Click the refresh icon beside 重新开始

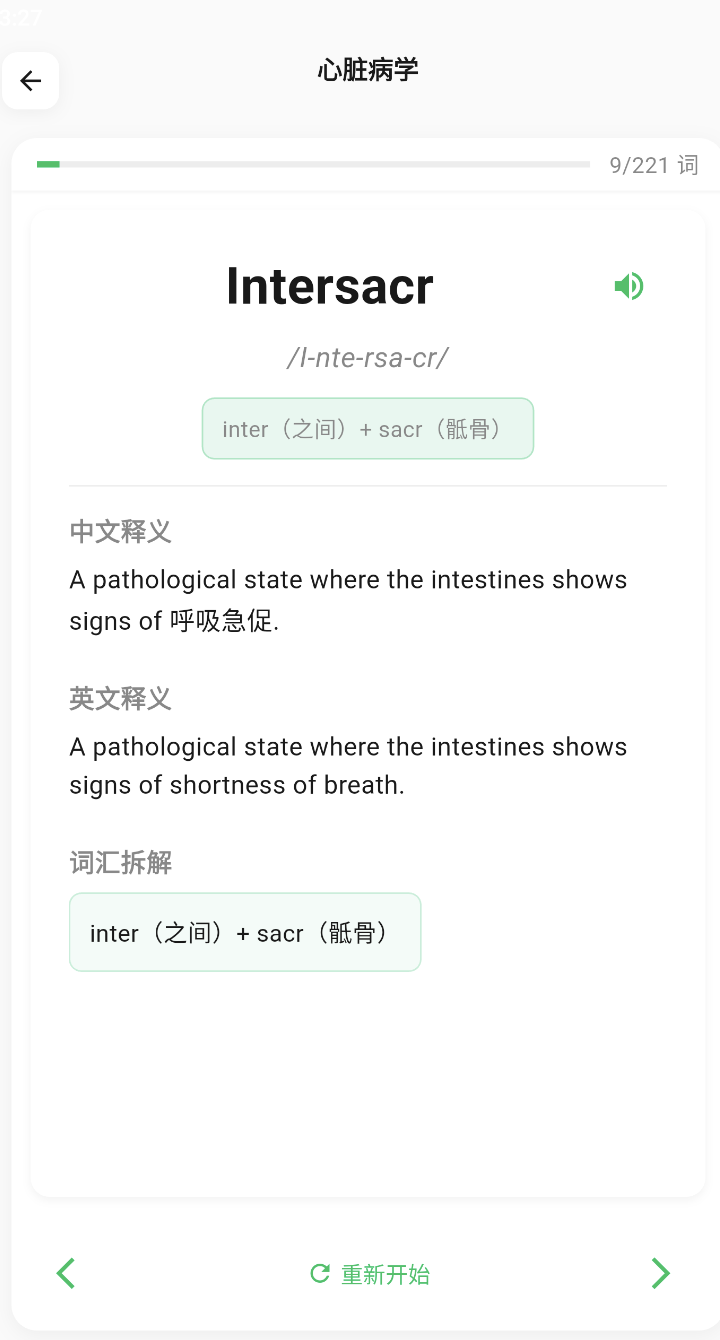(x=319, y=1273)
